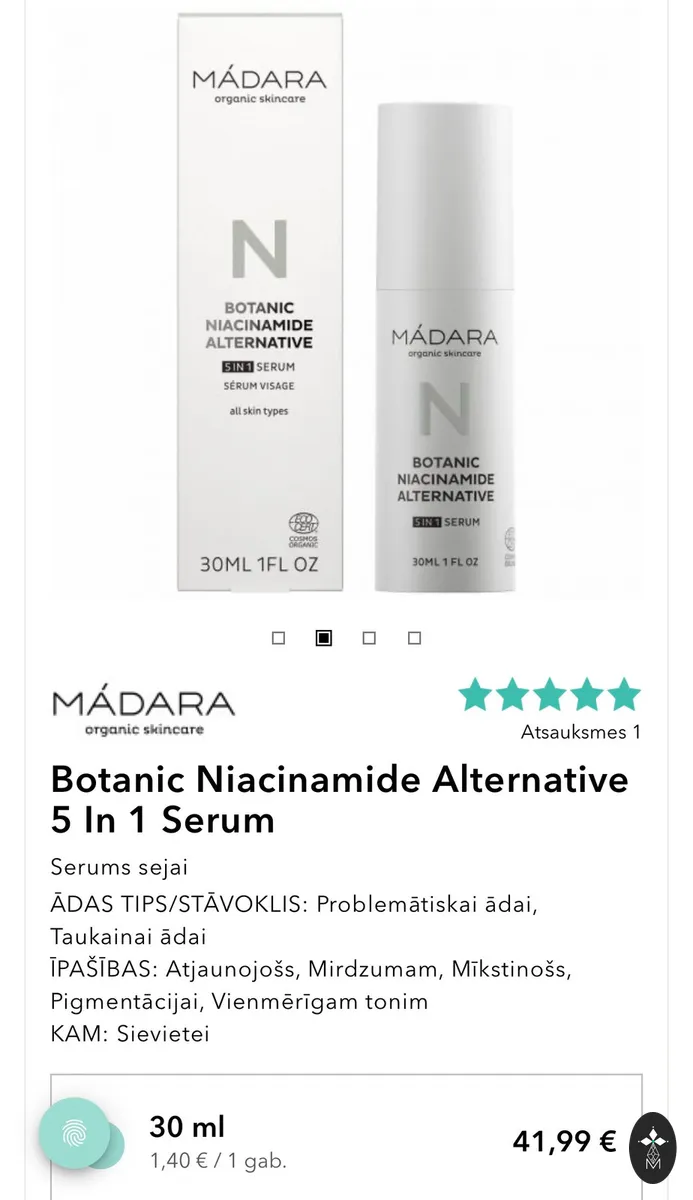Open the enlarged Botanic Niacinamide product photo
Screen dimensions: 693x1200
[x=347, y=304]
